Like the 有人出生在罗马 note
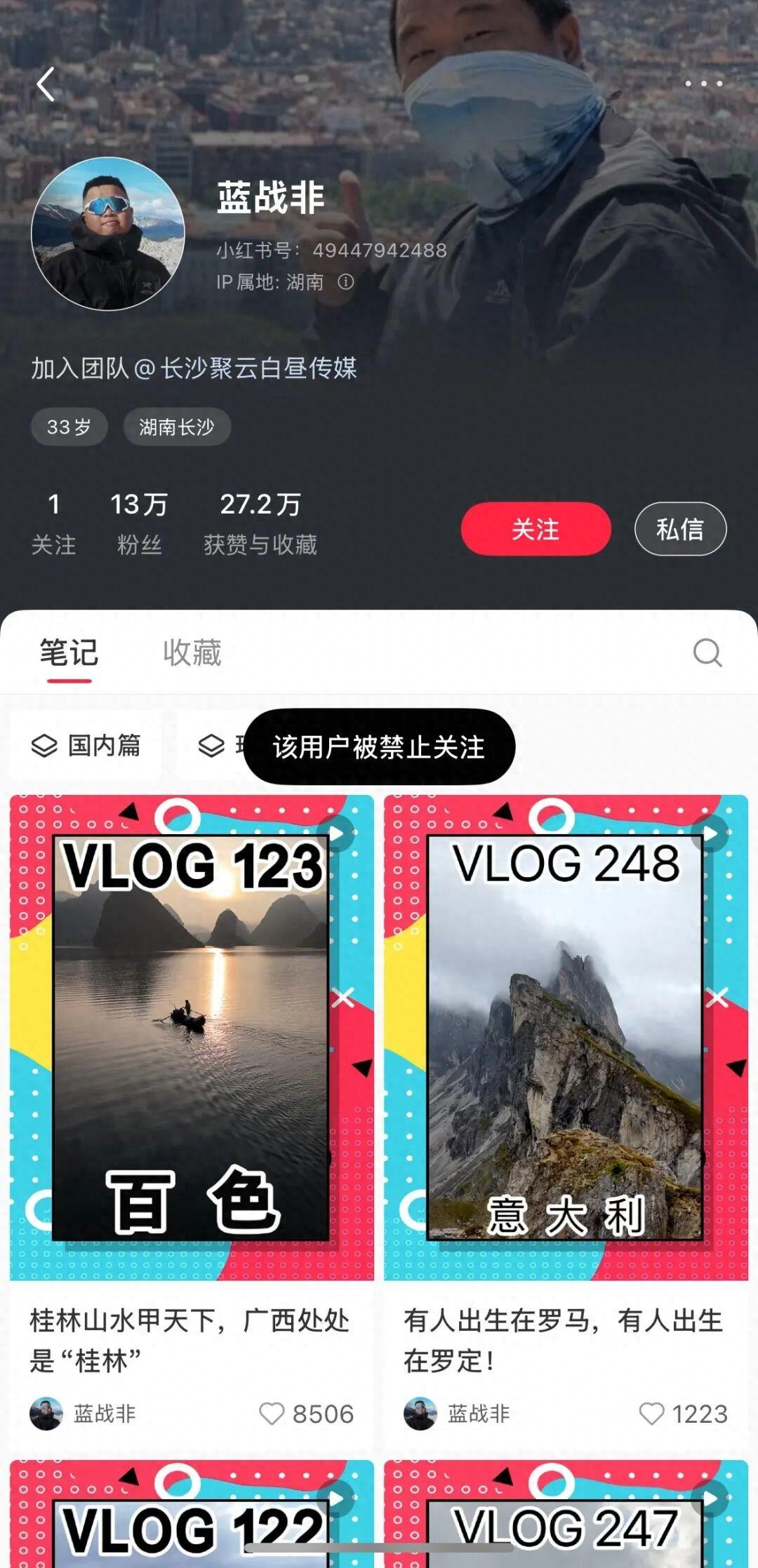This screenshot has width=758, height=1568. pos(651,1414)
